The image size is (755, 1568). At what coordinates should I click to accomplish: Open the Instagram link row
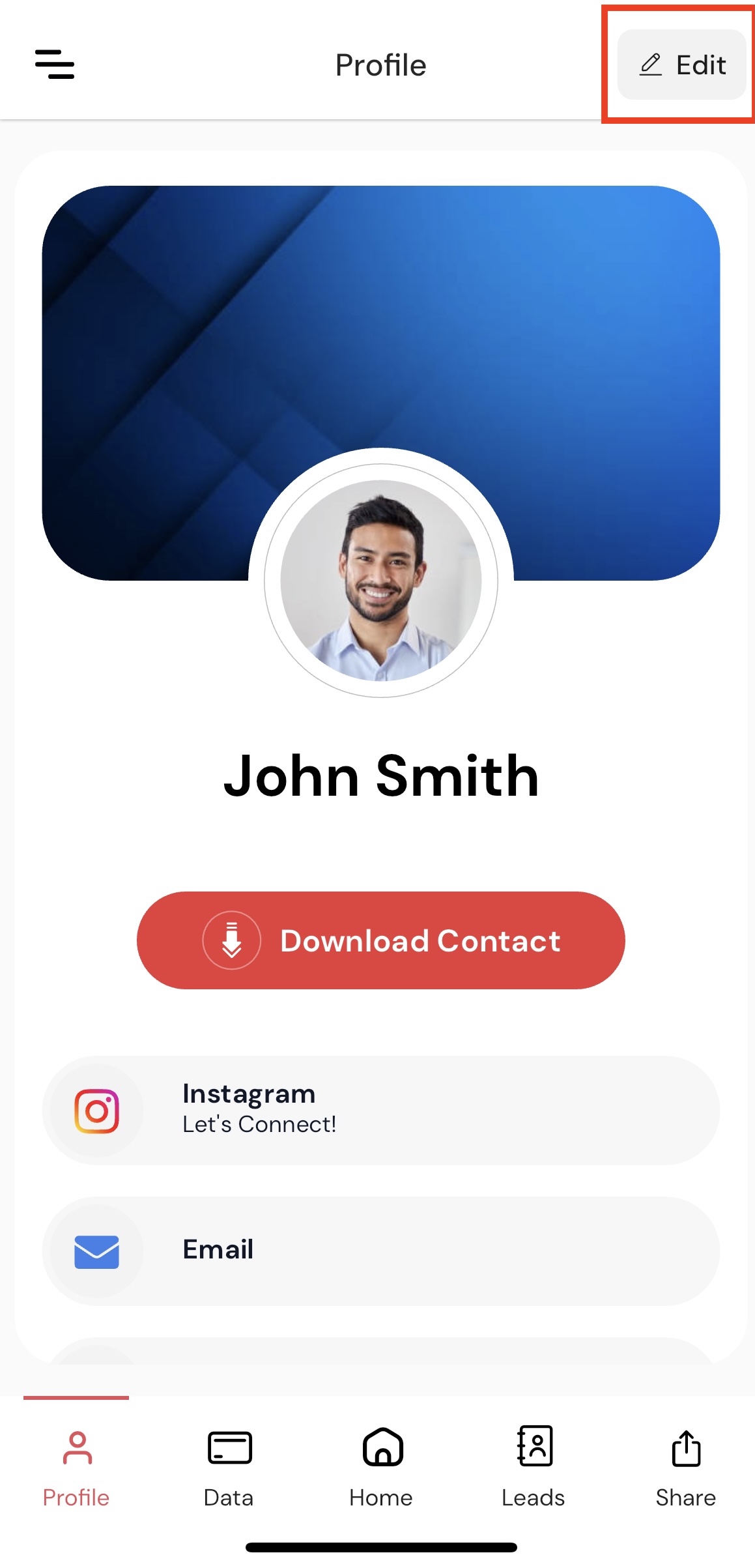pos(380,1110)
